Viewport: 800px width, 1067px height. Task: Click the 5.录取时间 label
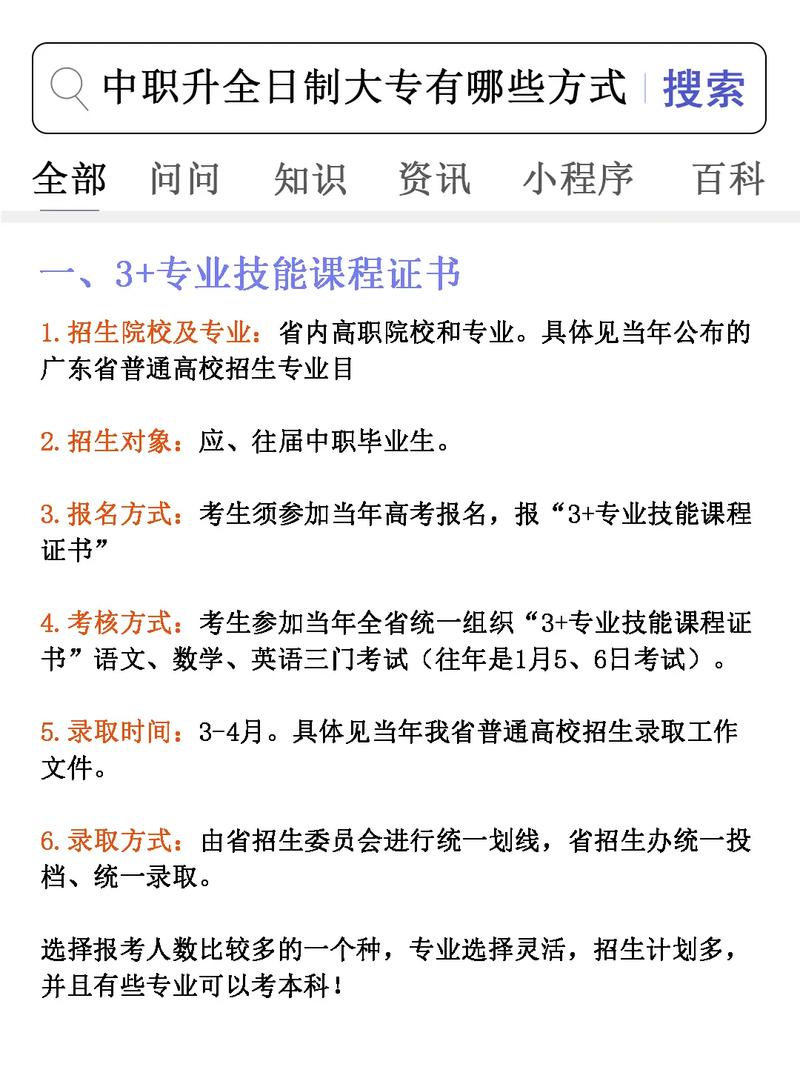point(110,731)
